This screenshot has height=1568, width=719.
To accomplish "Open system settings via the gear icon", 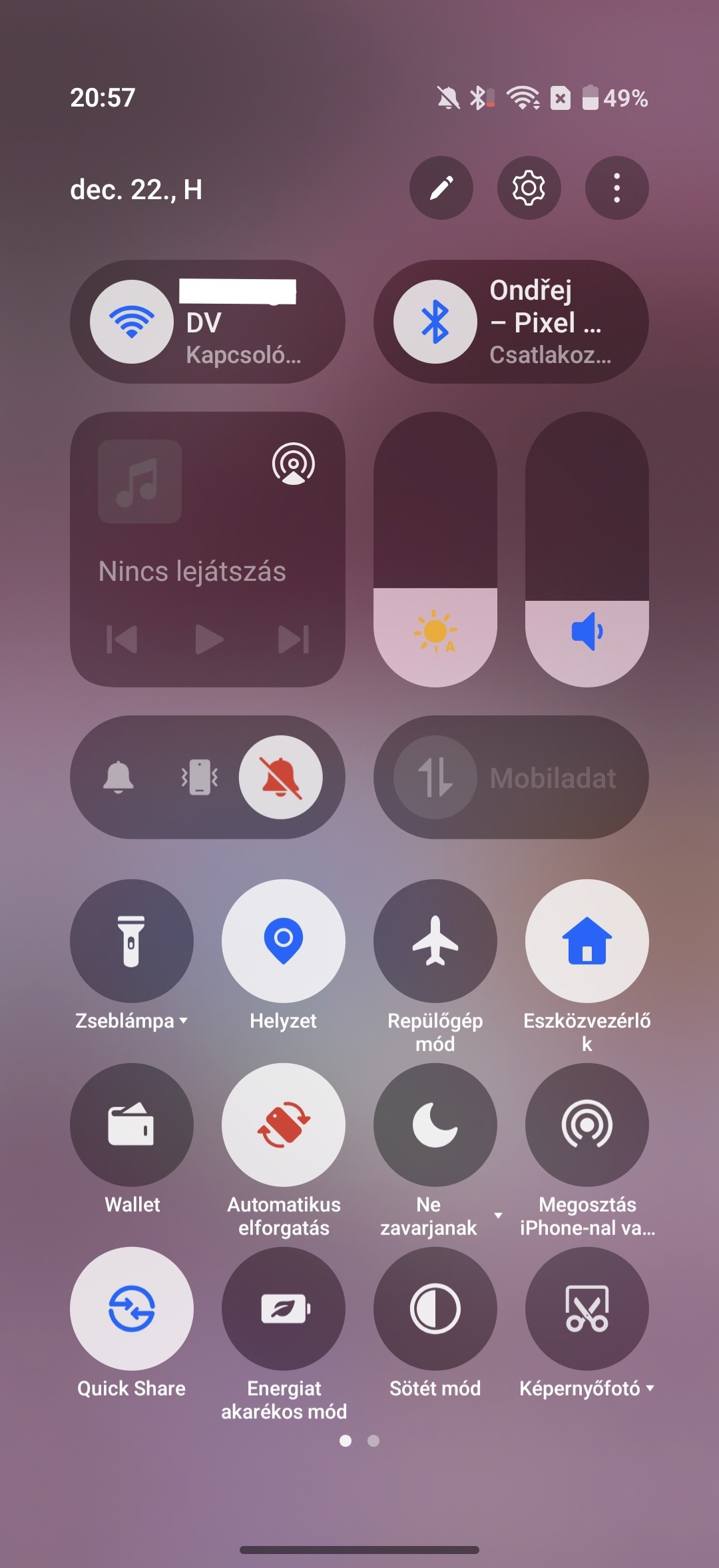I will (529, 189).
